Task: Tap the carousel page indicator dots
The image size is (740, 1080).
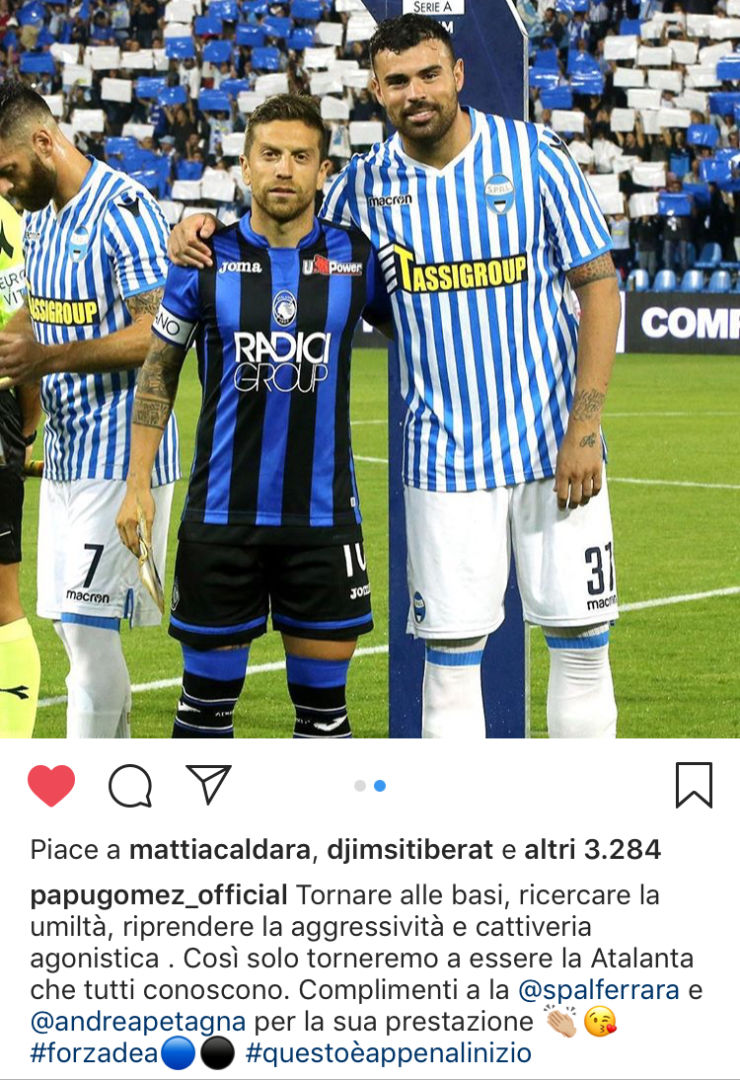Action: point(370,786)
